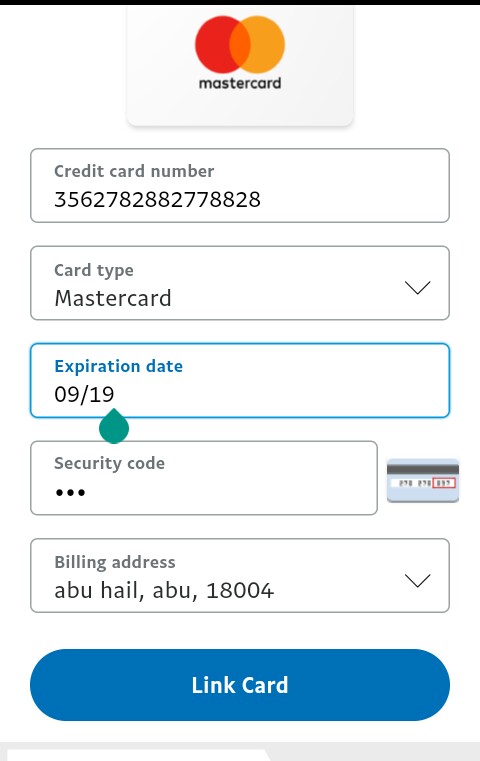Image resolution: width=480 pixels, height=761 pixels.
Task: Expand the Billing address dropdown
Action: coord(240,576)
